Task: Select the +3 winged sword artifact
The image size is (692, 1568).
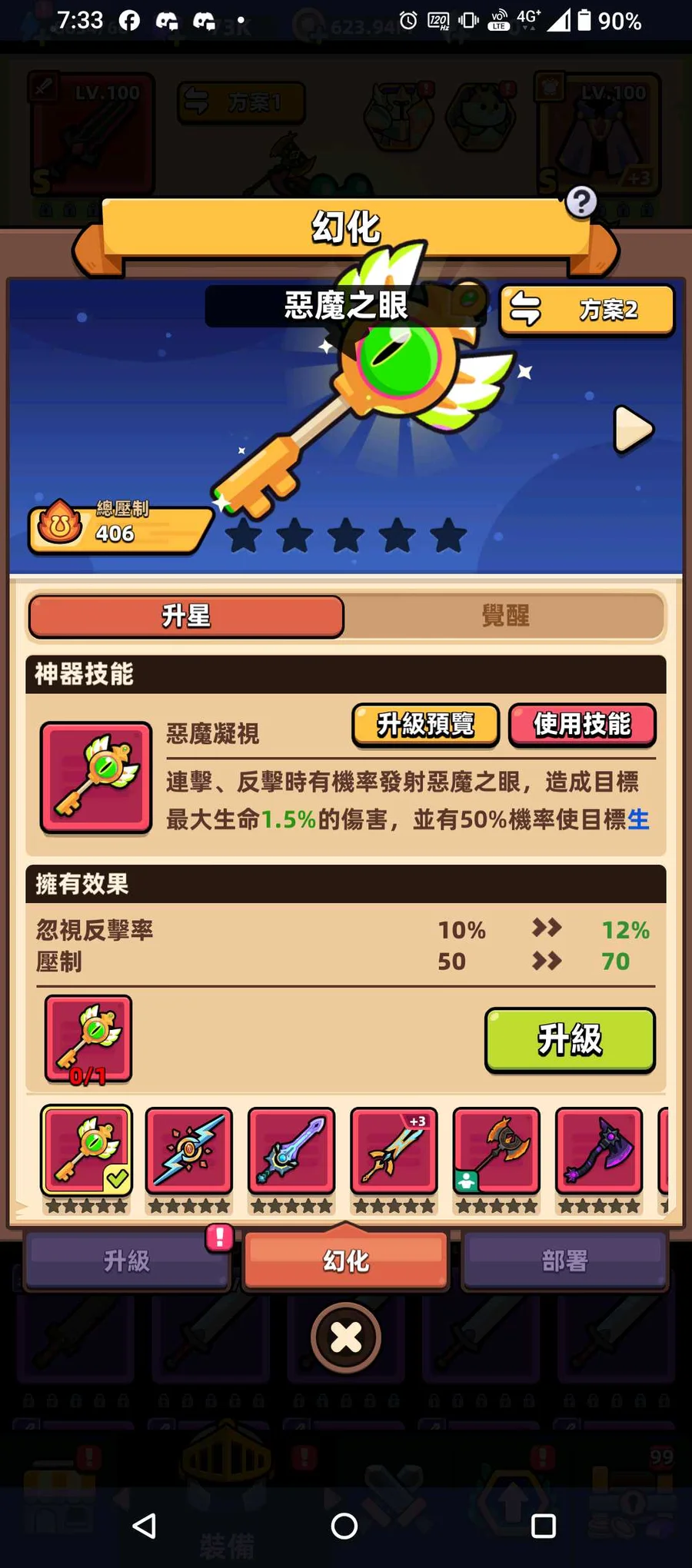Action: pyautogui.click(x=394, y=1151)
